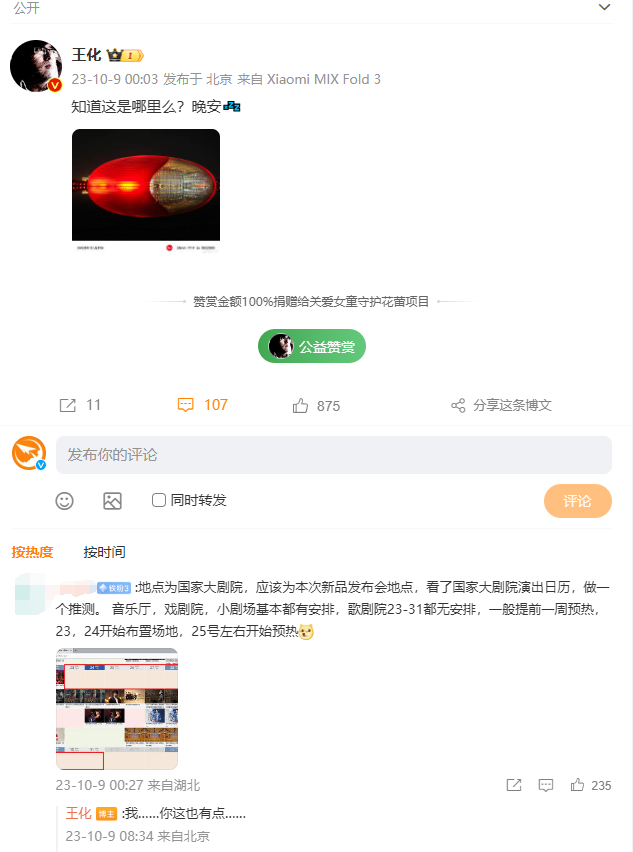Open 王化's profile avatar

(36, 67)
